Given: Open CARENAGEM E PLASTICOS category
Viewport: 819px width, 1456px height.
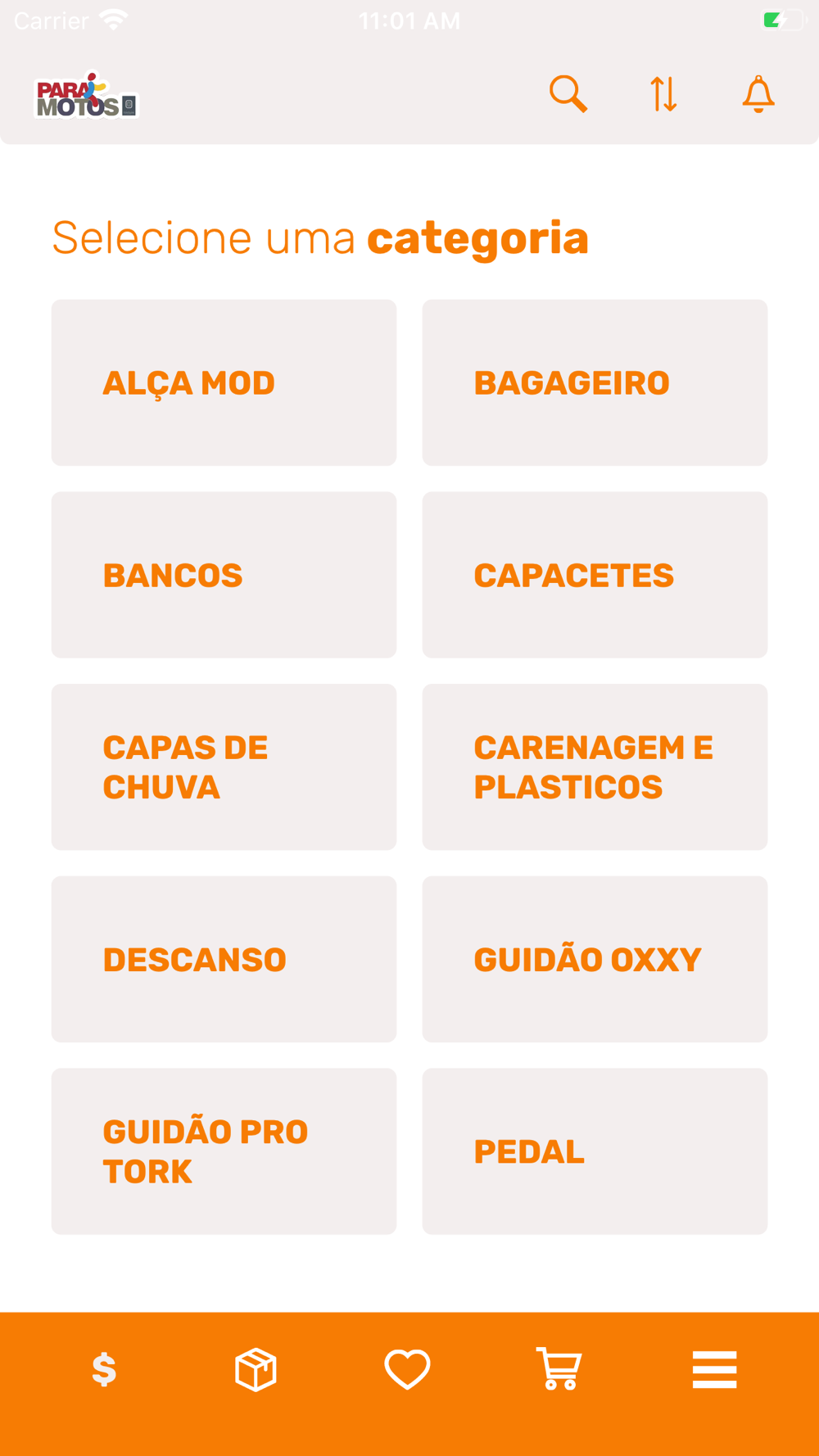Looking at the screenshot, I should coord(595,767).
